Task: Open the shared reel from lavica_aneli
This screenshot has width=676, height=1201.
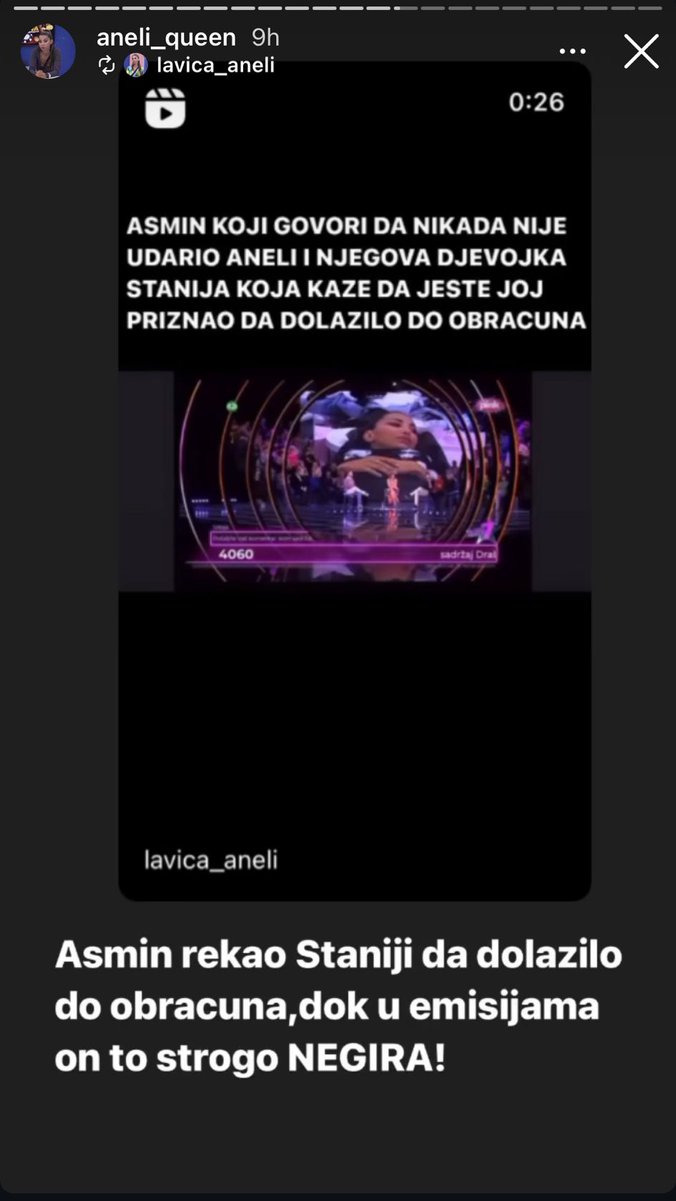Action: [354, 480]
